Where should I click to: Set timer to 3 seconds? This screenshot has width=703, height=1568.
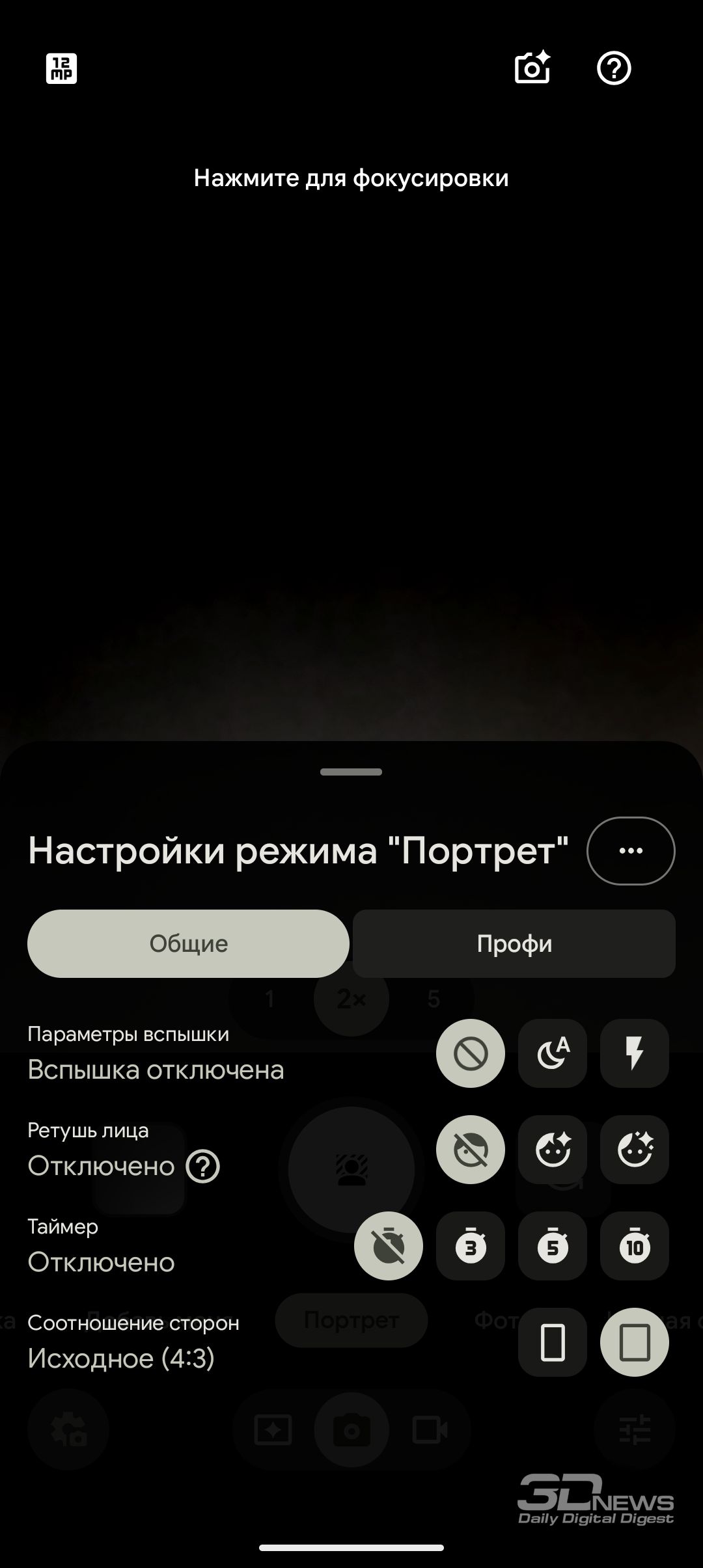click(x=471, y=1246)
